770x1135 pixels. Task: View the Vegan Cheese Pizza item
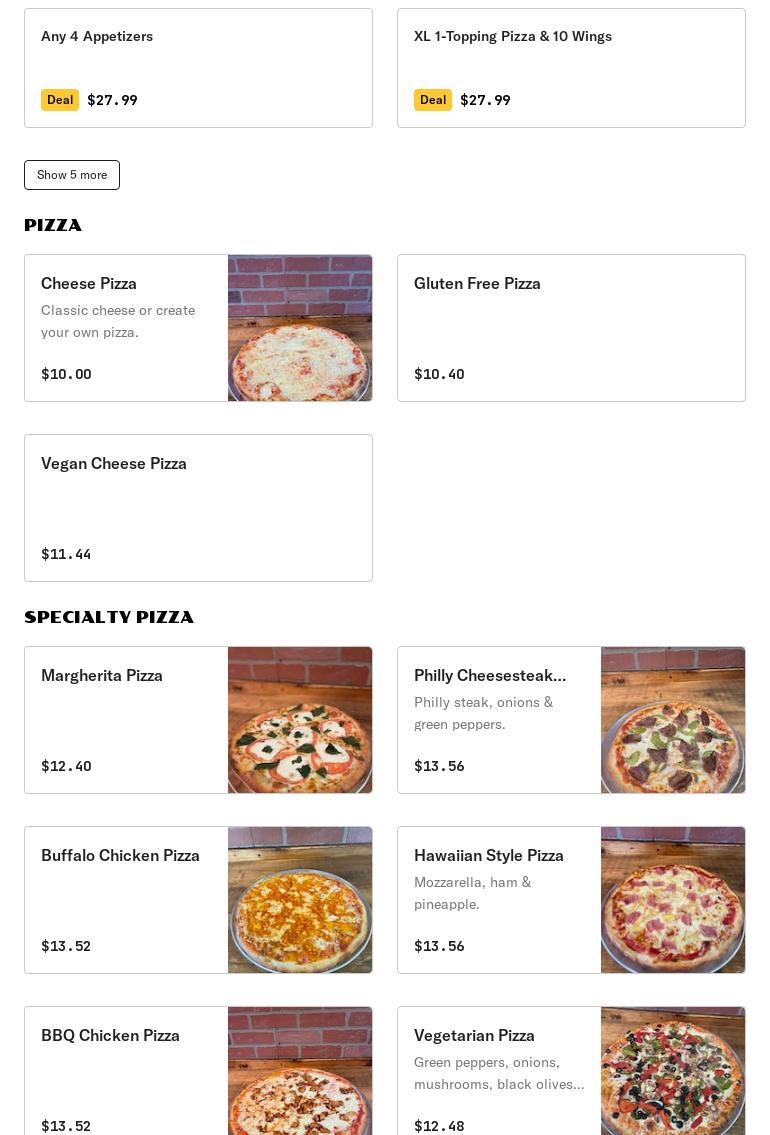pos(198,508)
